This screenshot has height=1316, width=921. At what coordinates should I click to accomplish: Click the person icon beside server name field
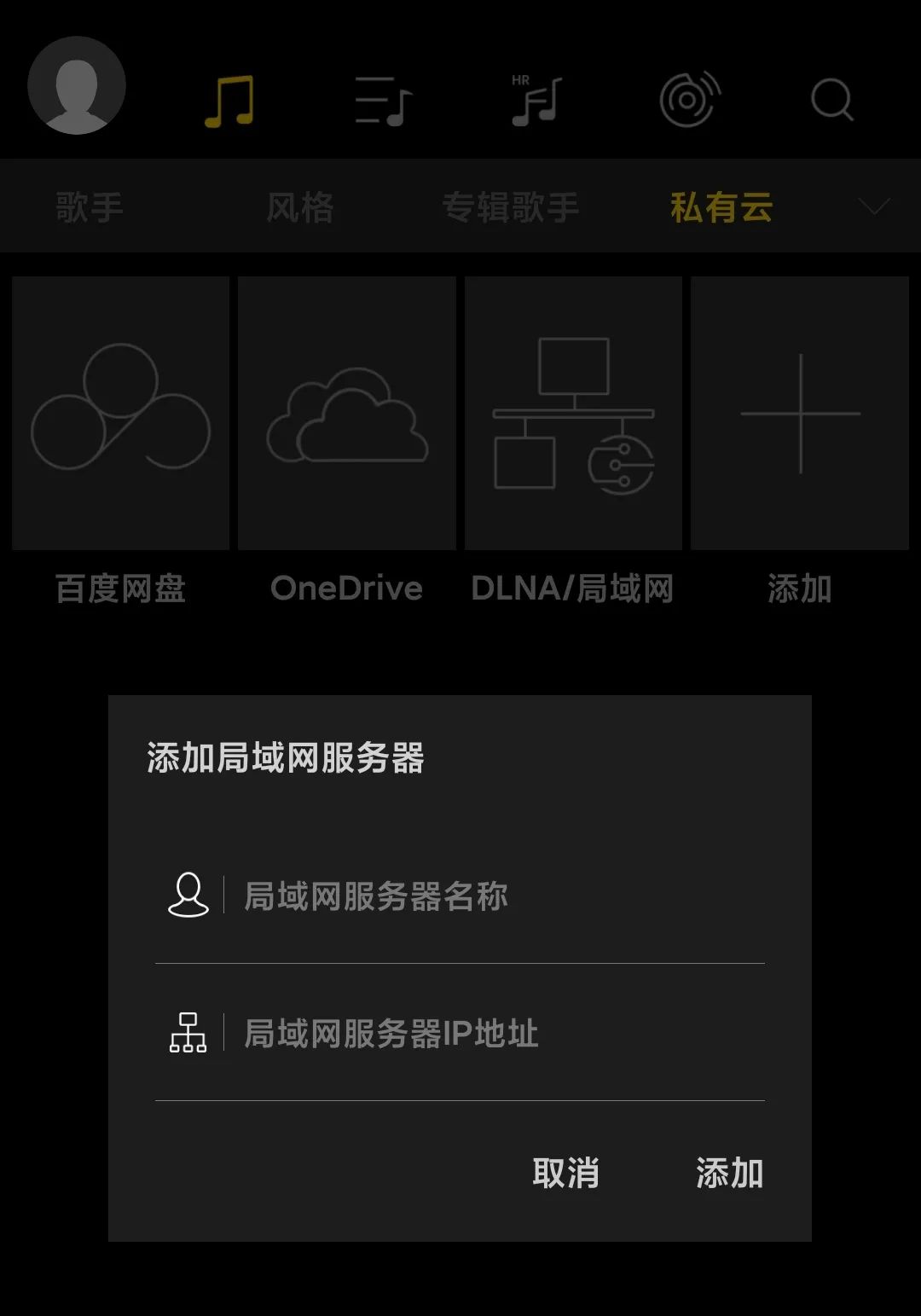[x=189, y=896]
